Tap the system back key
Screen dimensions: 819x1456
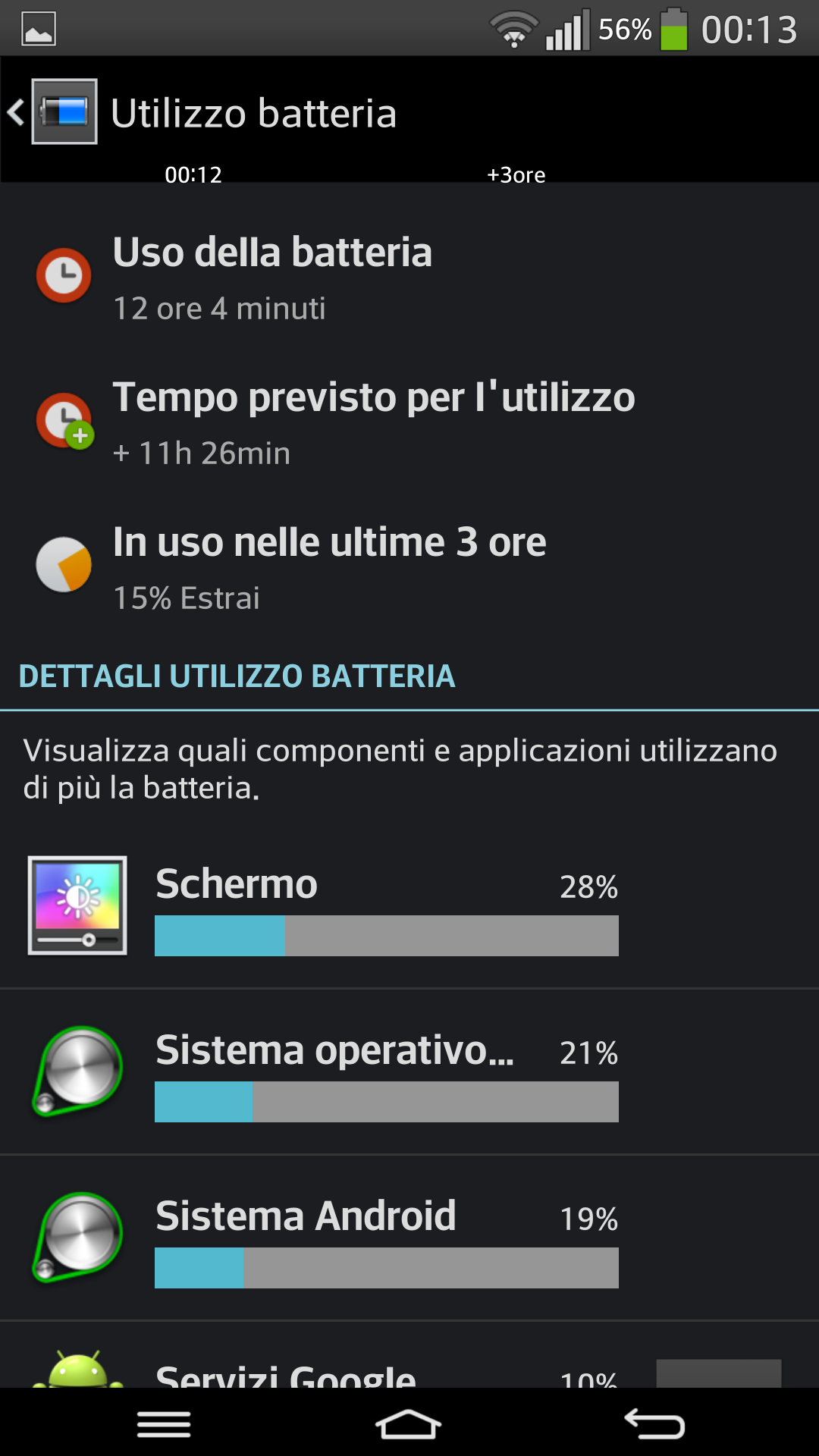click(654, 1424)
